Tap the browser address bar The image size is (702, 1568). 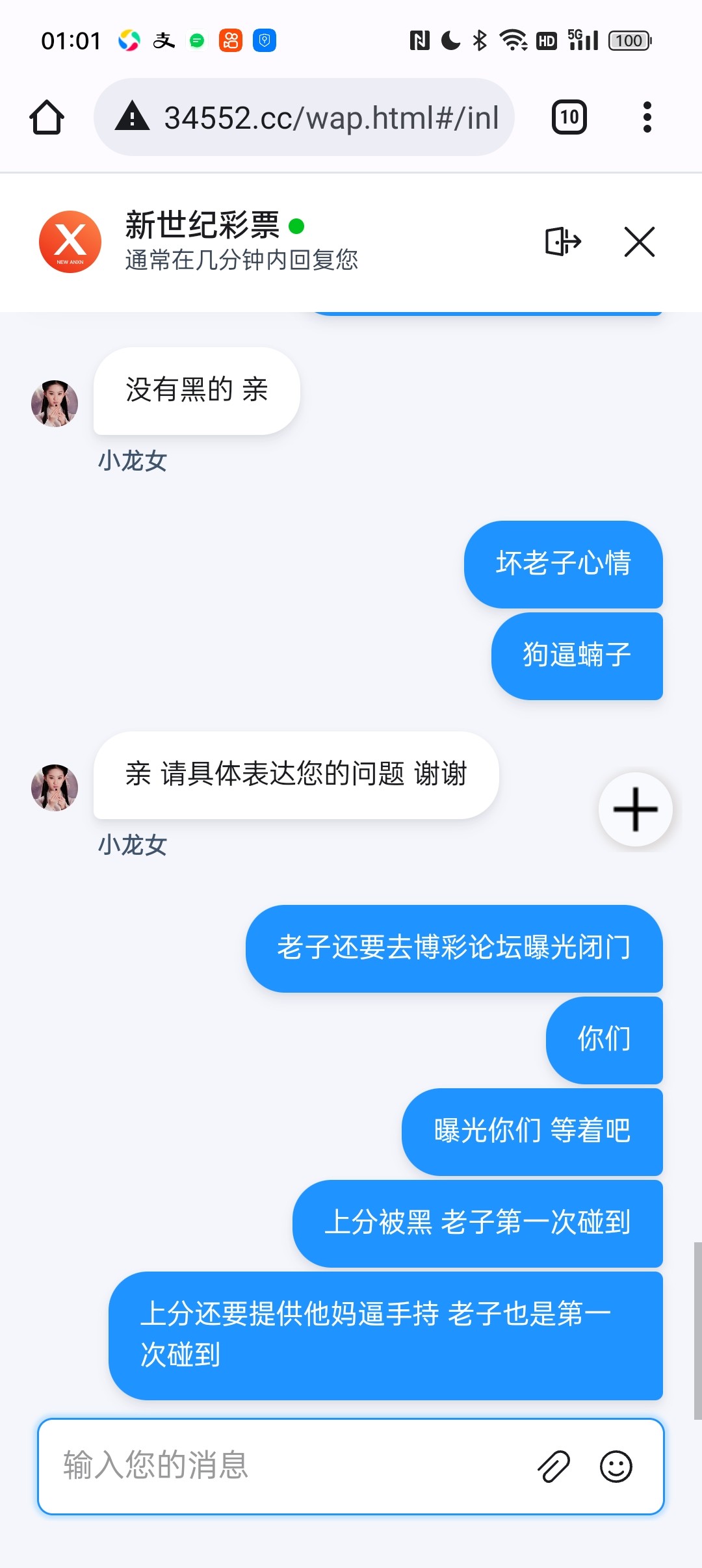[x=304, y=118]
